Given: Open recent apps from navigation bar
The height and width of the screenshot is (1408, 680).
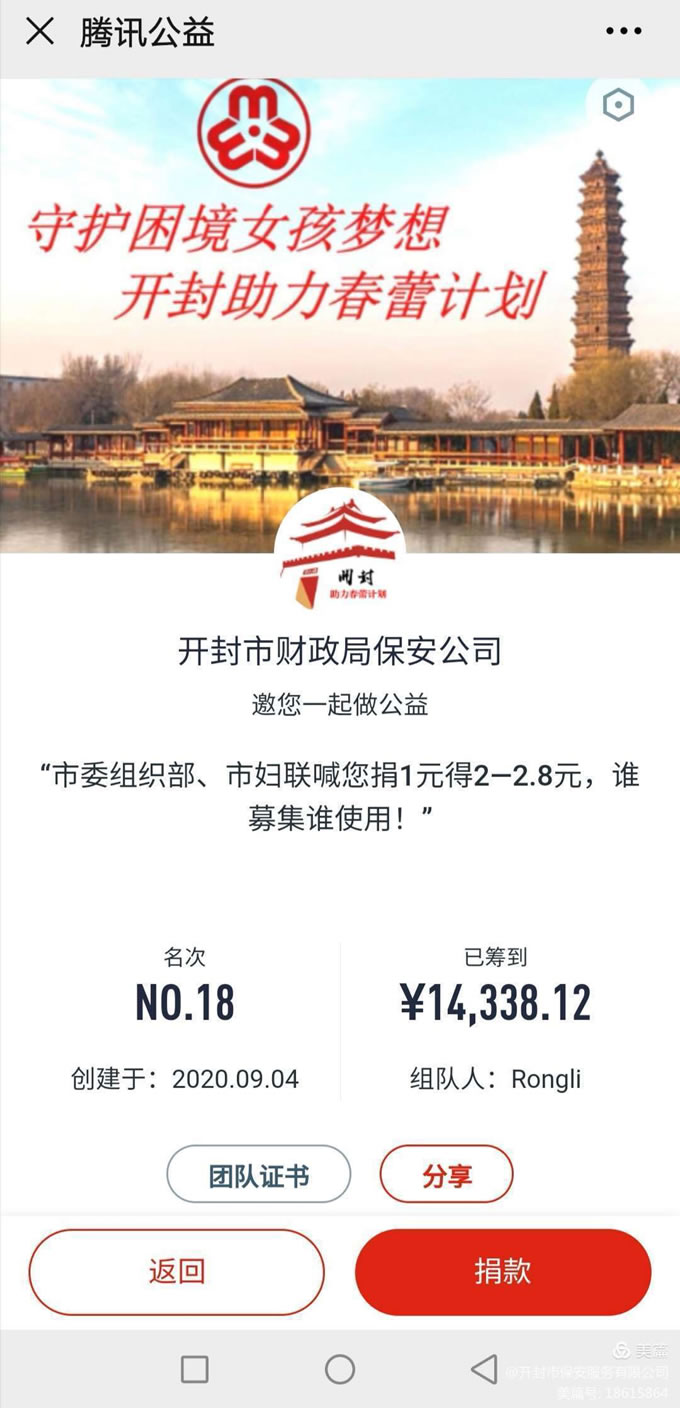Looking at the screenshot, I should click(195, 1369).
